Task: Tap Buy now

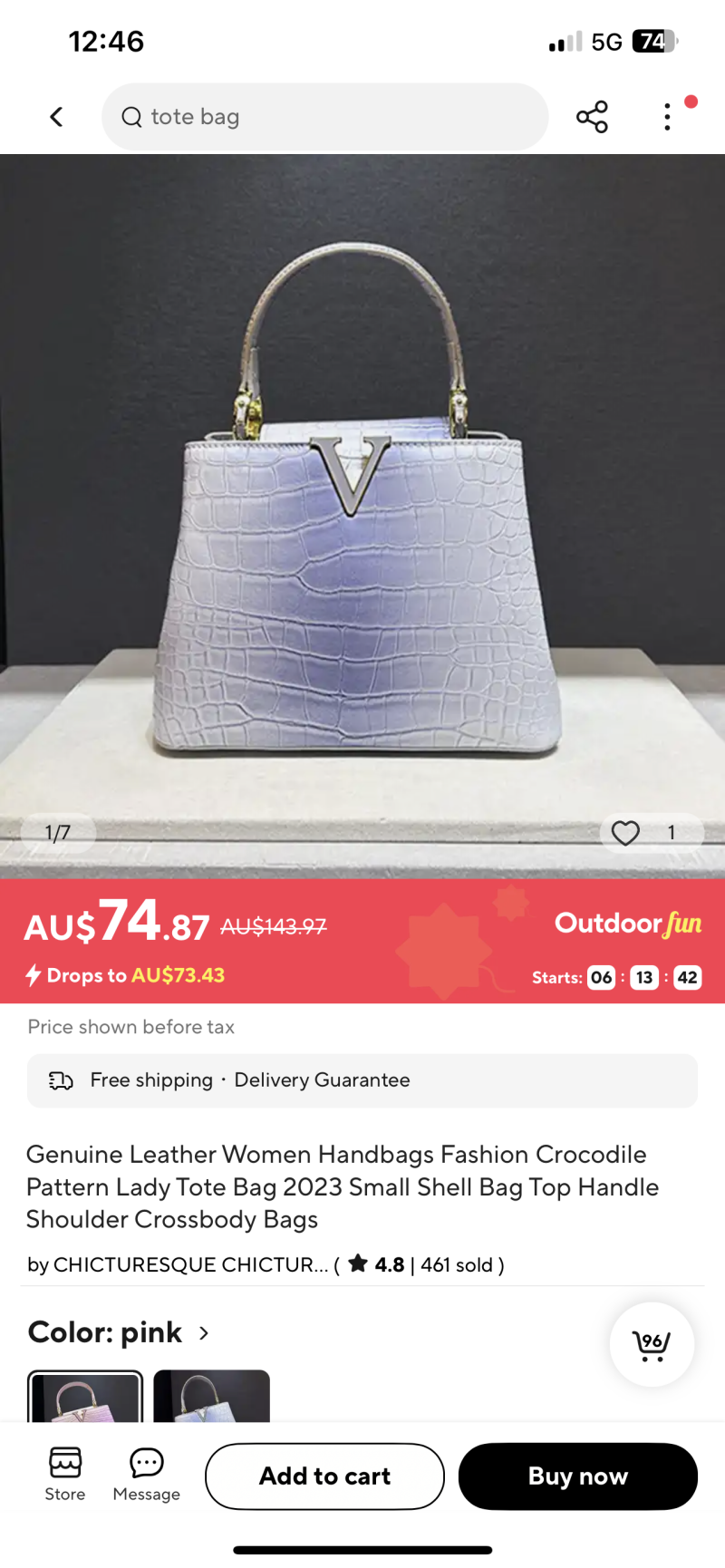Action: pos(577,1476)
